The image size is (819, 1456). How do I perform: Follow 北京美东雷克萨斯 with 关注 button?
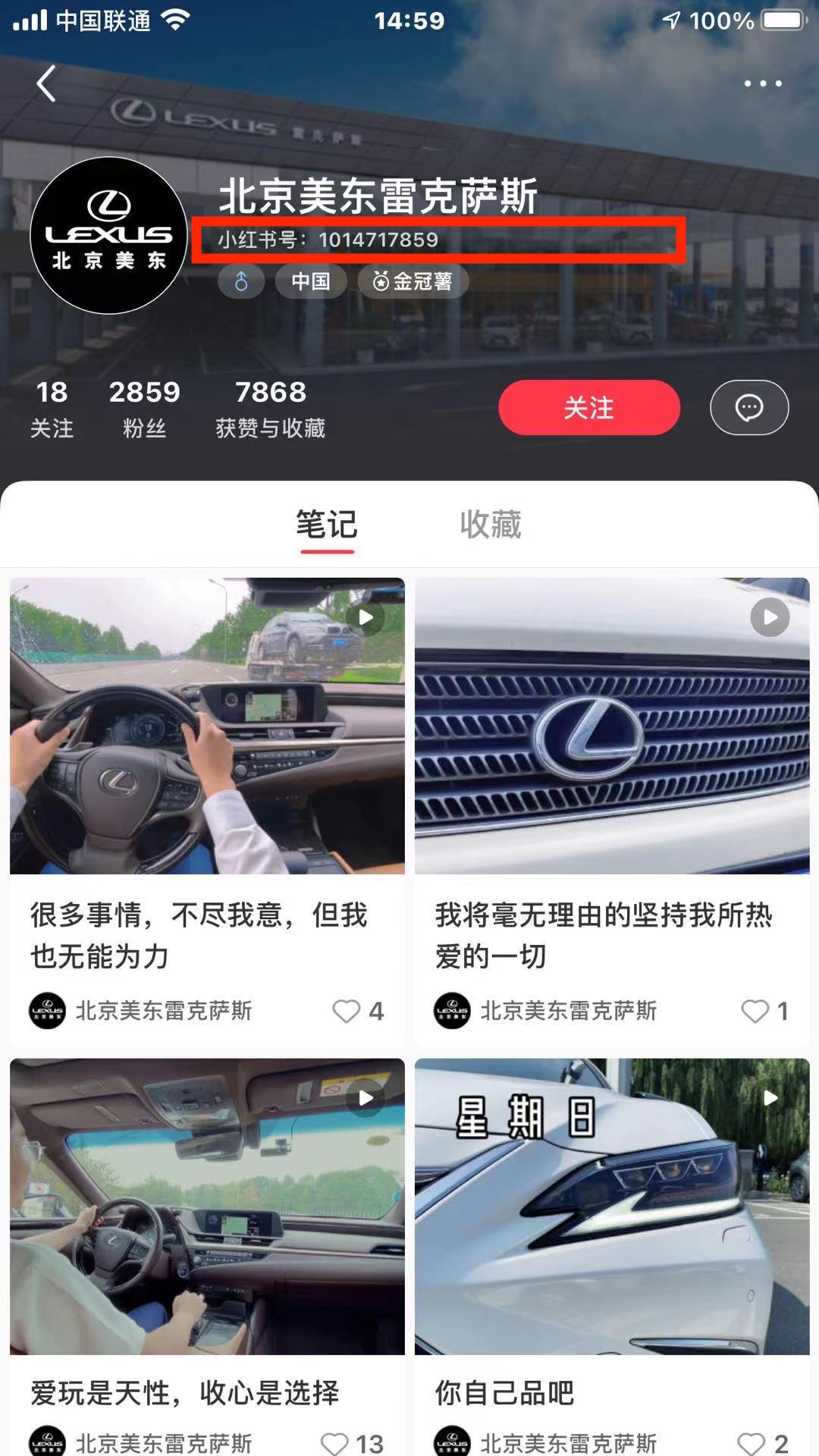pyautogui.click(x=588, y=408)
